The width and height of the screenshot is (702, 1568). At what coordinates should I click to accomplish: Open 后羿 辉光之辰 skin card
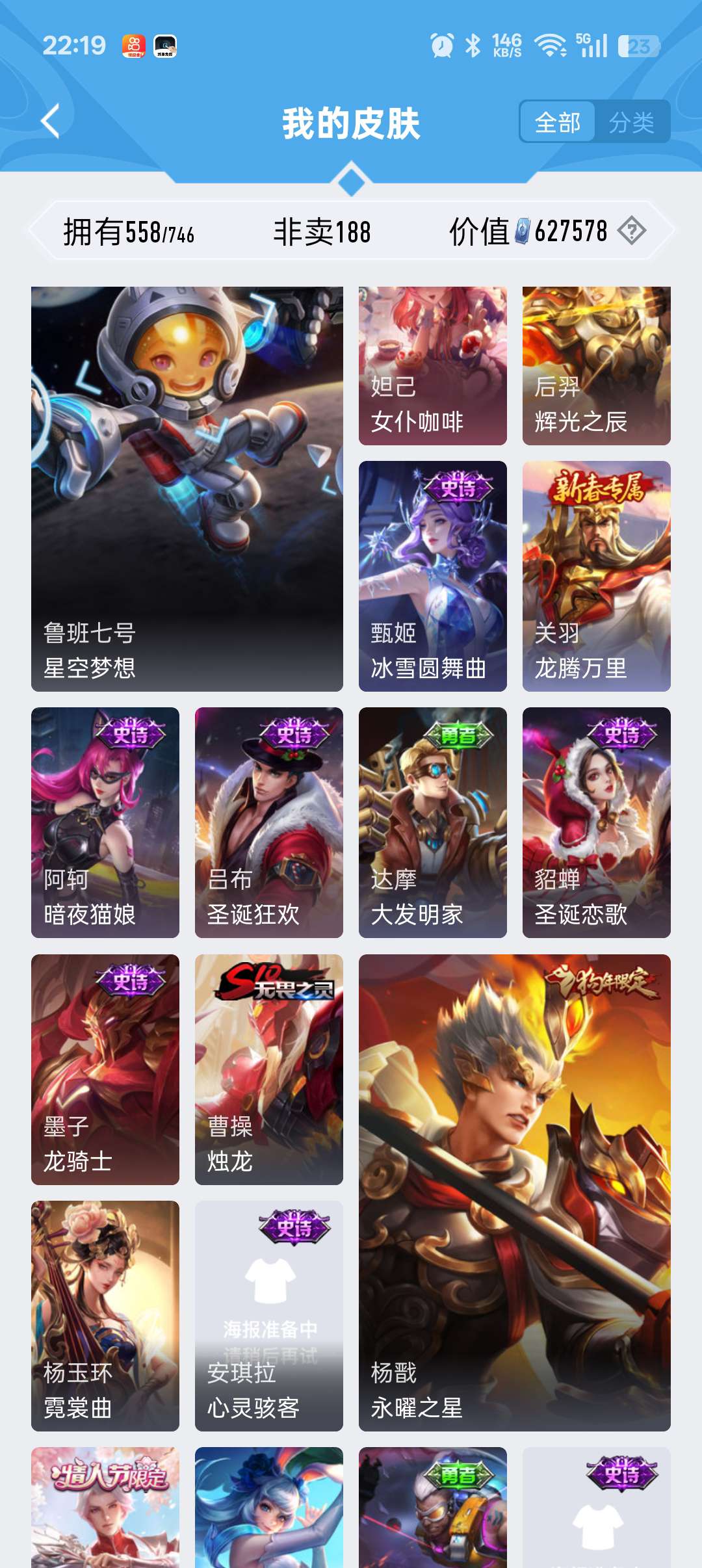(x=597, y=366)
